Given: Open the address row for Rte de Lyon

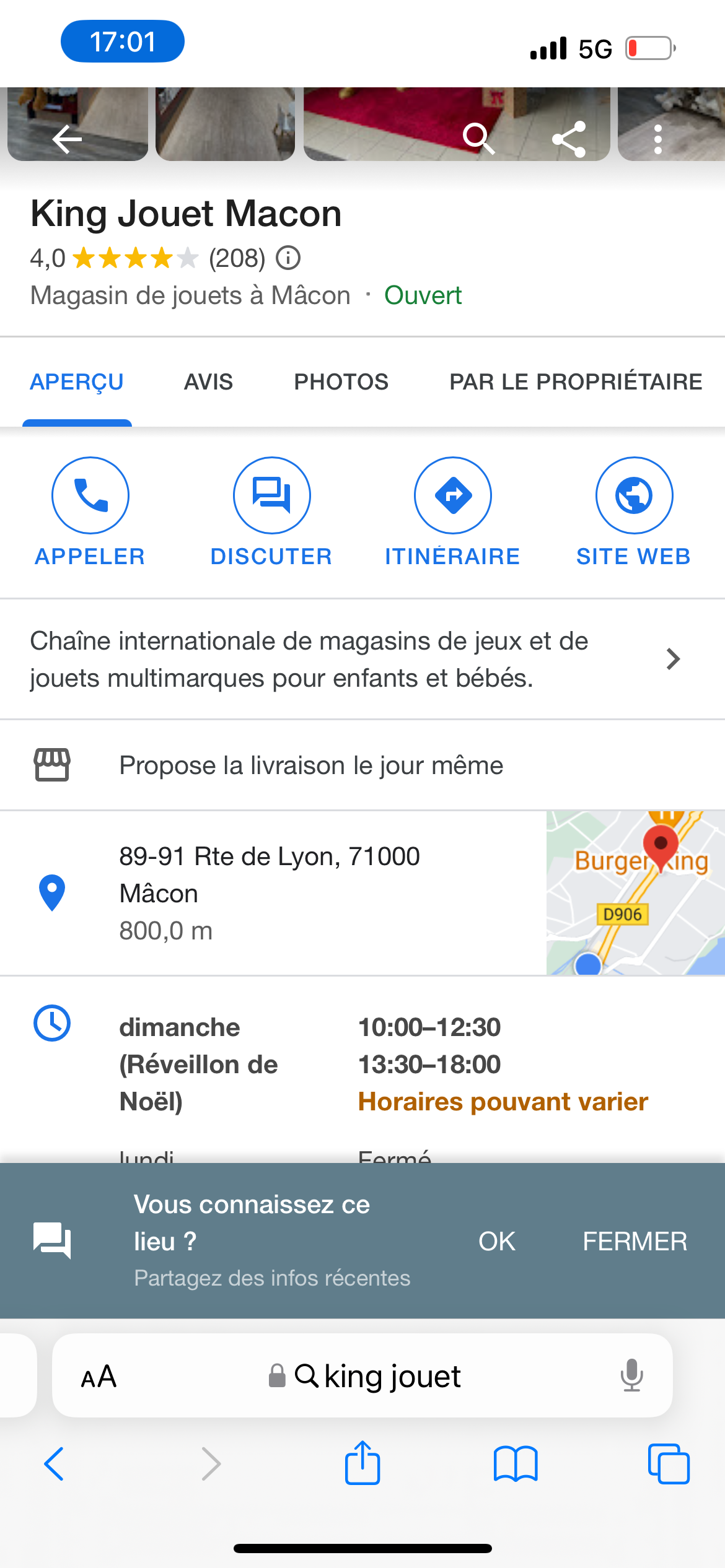Looking at the screenshot, I should [270, 892].
